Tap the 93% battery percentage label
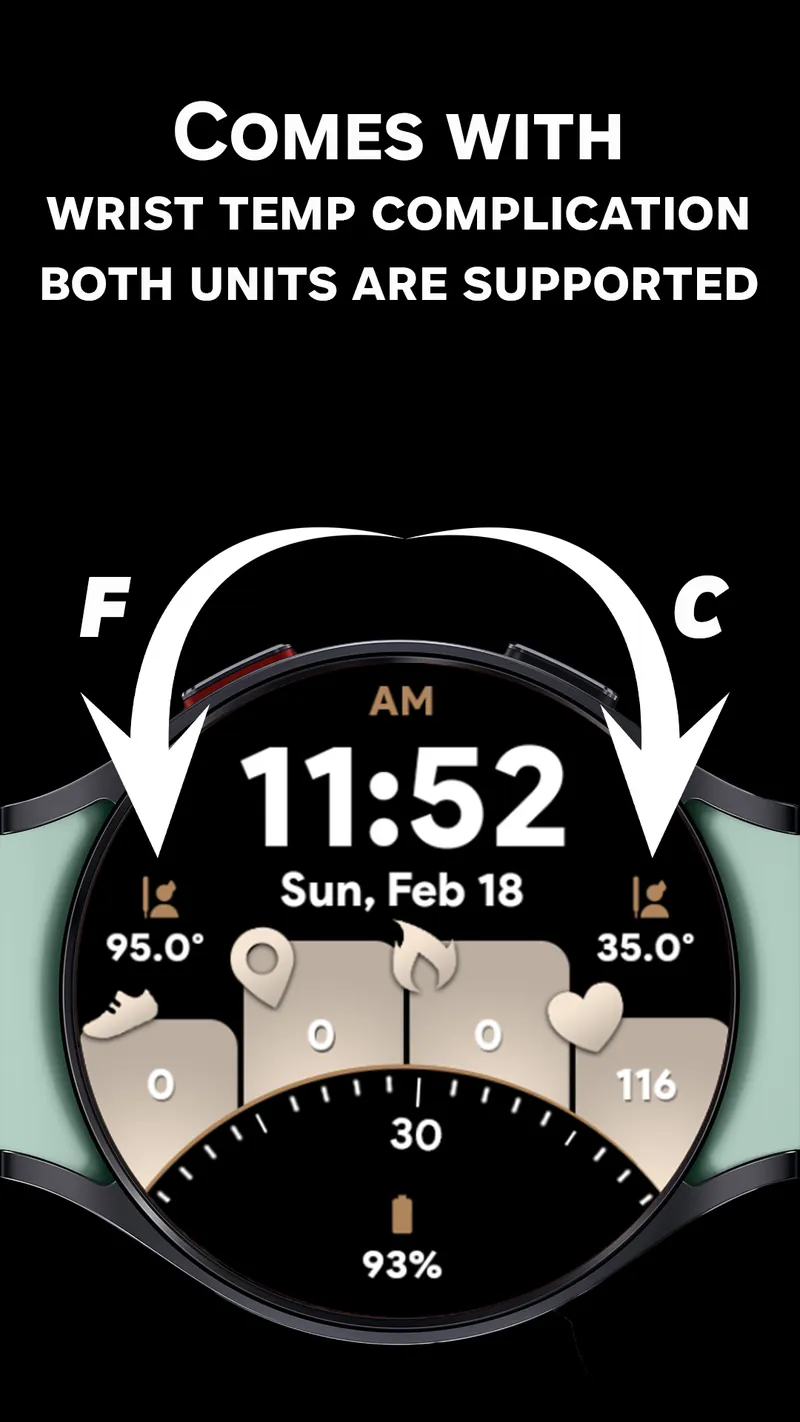The image size is (800, 1422). tap(402, 1265)
